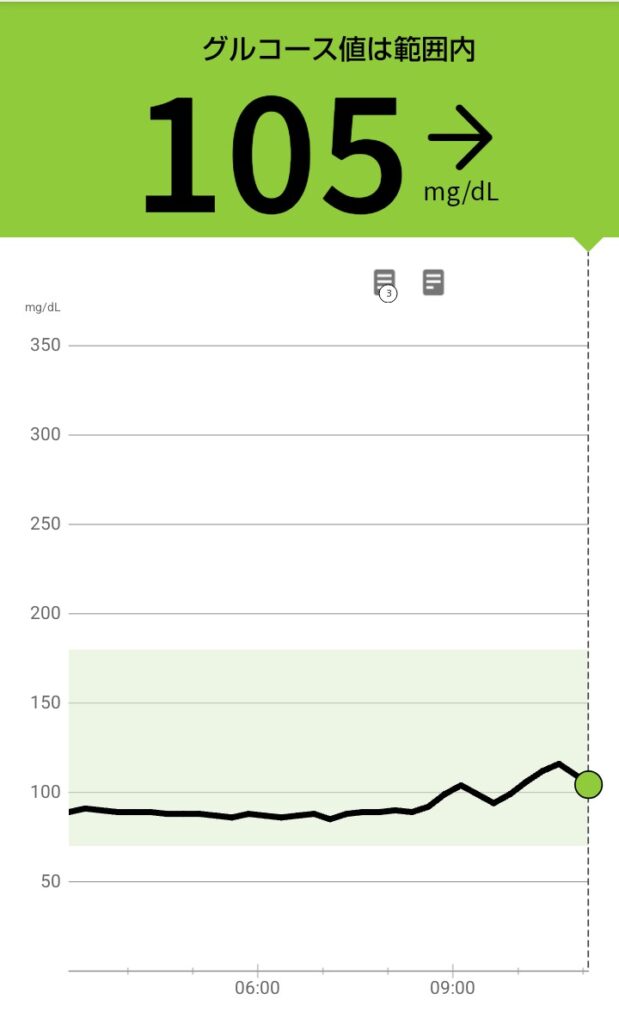
Task: Open the note icon with badge 3
Action: click(385, 283)
